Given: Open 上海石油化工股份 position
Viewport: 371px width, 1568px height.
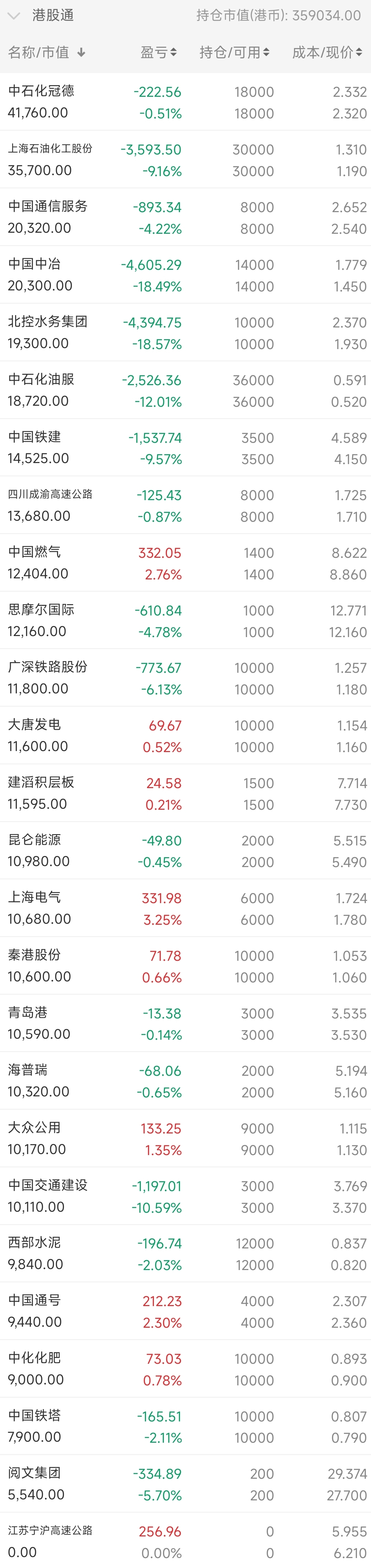Looking at the screenshot, I should tap(185, 160).
